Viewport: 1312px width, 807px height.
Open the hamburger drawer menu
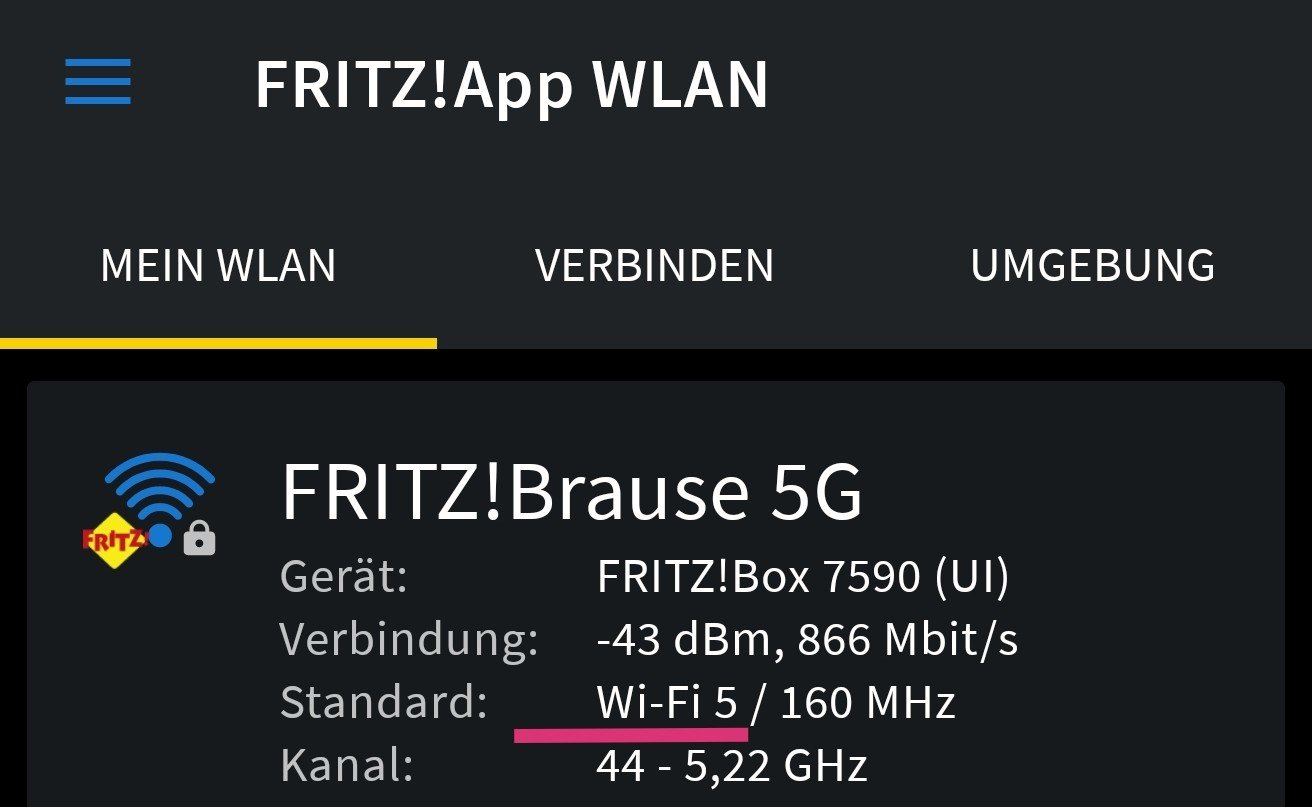[x=98, y=82]
